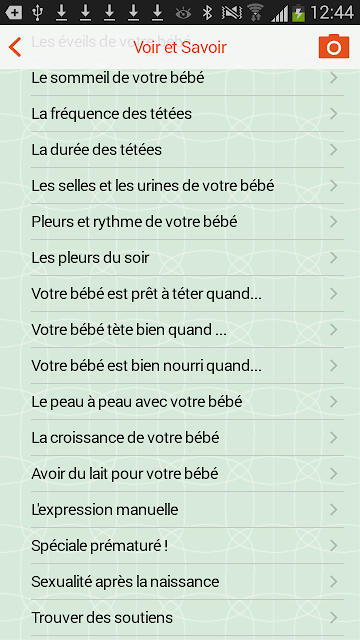This screenshot has height=640, width=360.
Task: Tap Les pleurs du soir
Action: [187, 258]
